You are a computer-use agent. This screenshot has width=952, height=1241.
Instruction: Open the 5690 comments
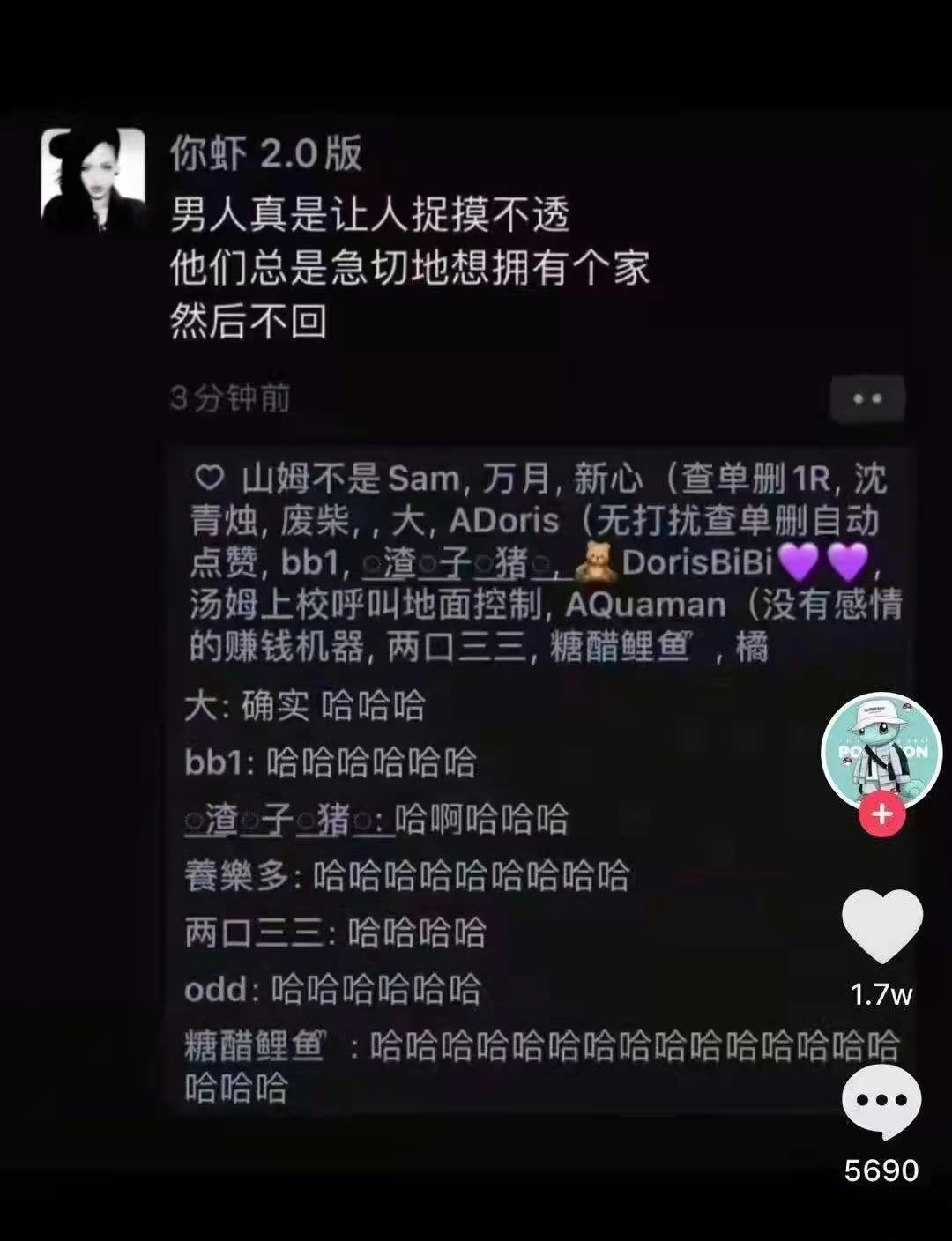[x=881, y=1102]
